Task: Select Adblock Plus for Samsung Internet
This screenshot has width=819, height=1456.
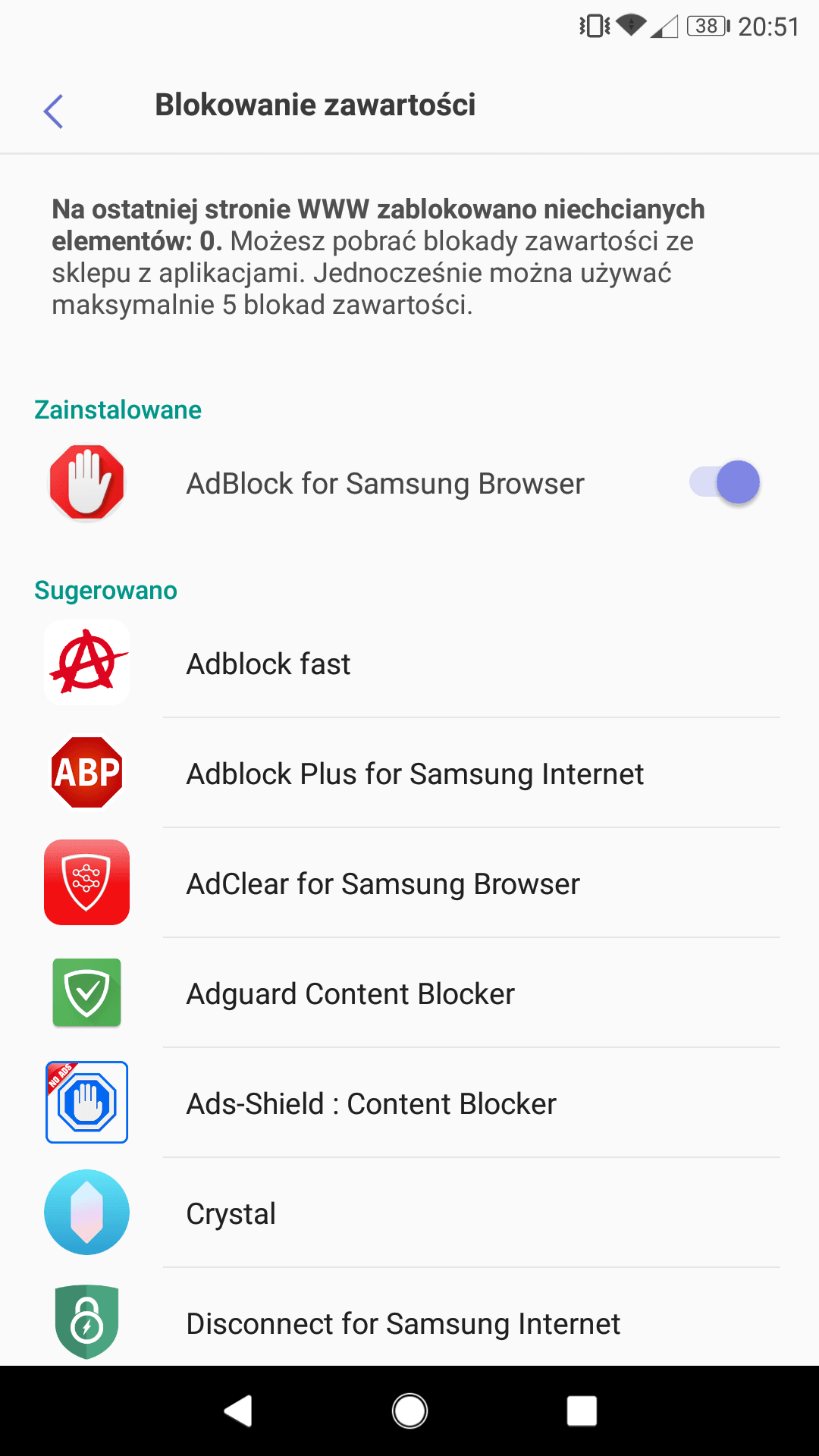Action: pos(409,773)
